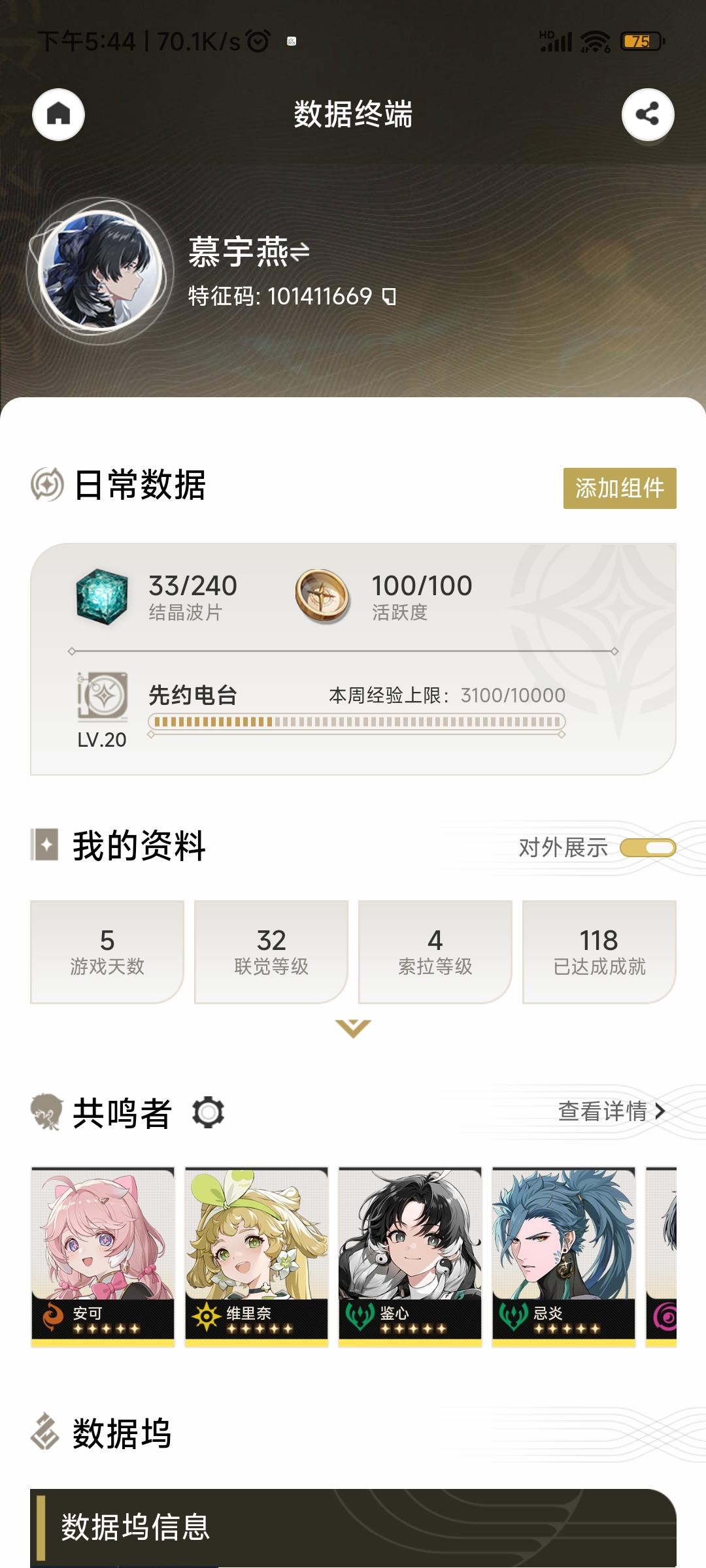Open the settings gear next to 共鸣者

pyautogui.click(x=208, y=1112)
